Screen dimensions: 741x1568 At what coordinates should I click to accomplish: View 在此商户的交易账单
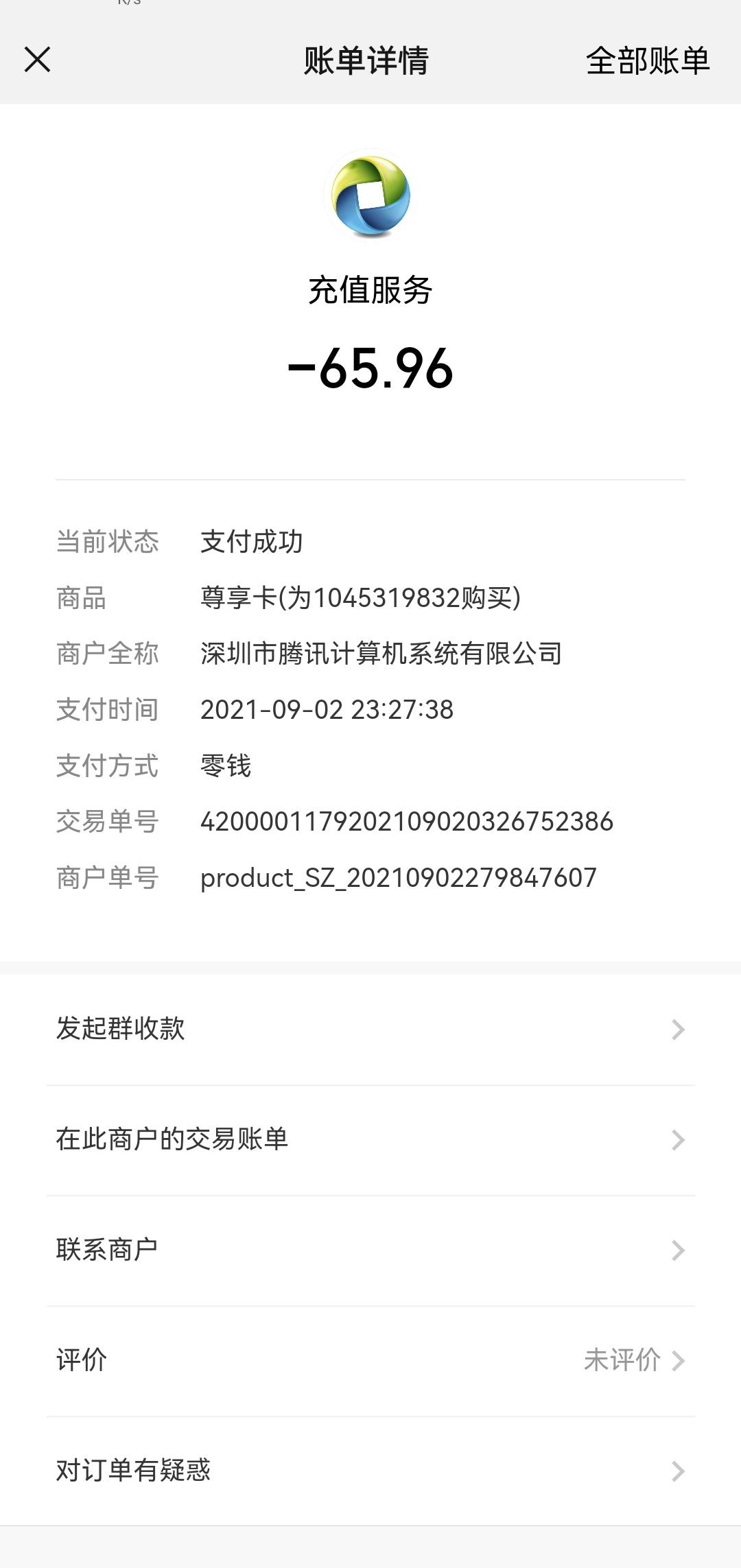click(370, 1139)
